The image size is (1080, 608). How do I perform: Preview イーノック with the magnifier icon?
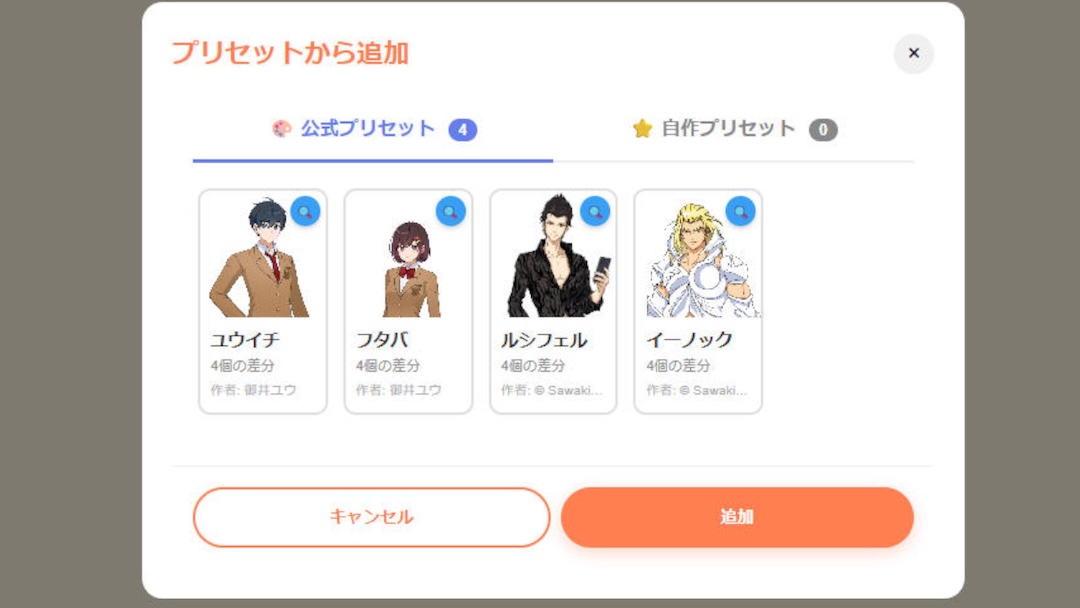point(740,211)
